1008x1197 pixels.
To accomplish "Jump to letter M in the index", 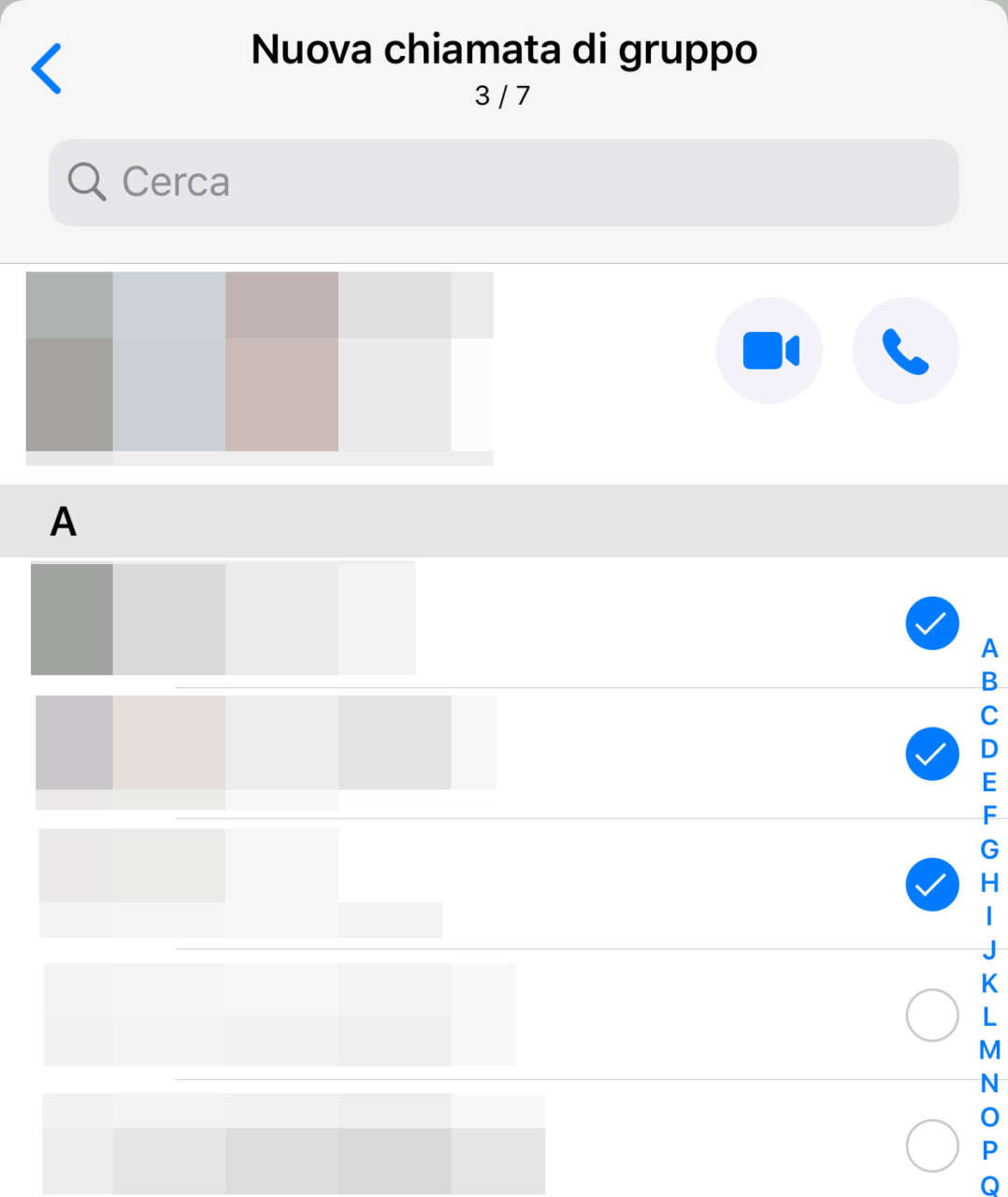I will pos(989,1050).
